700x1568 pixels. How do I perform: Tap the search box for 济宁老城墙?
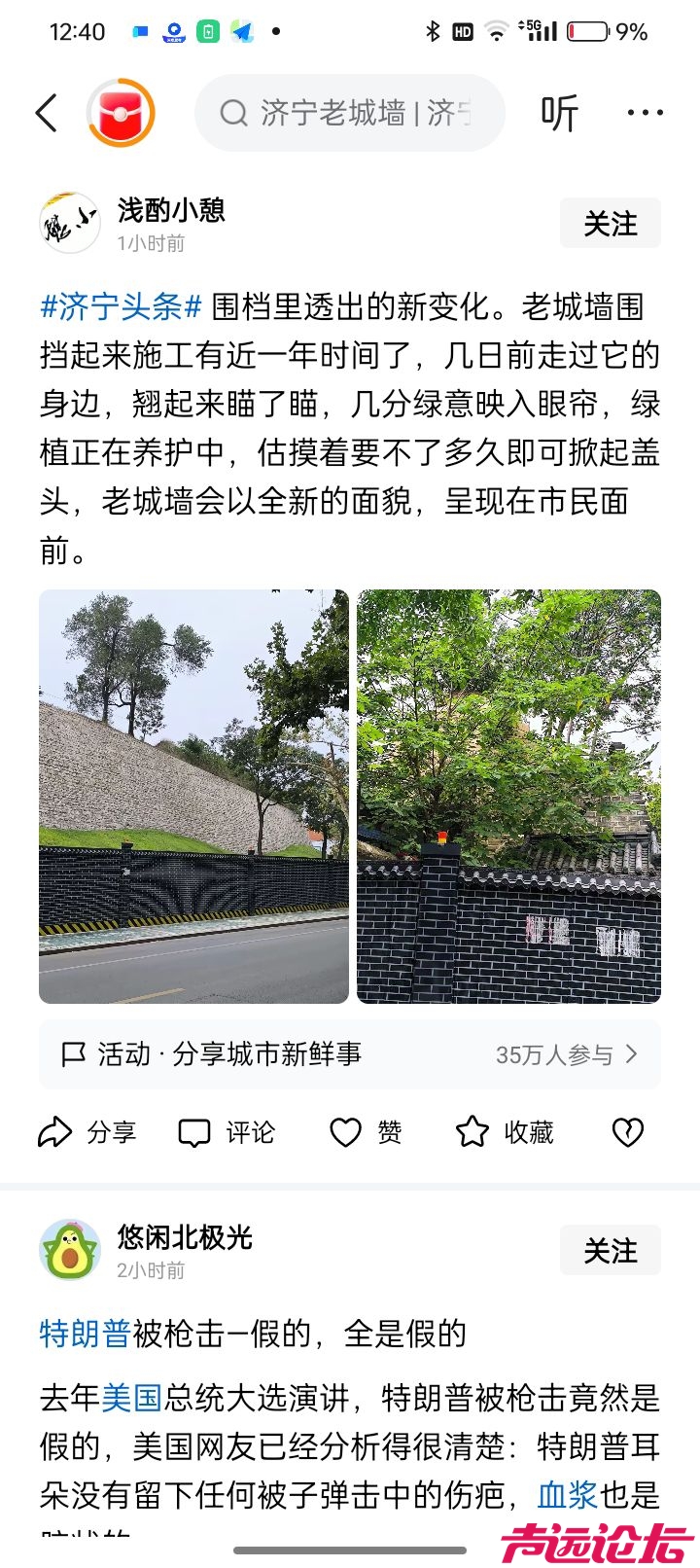tap(350, 113)
